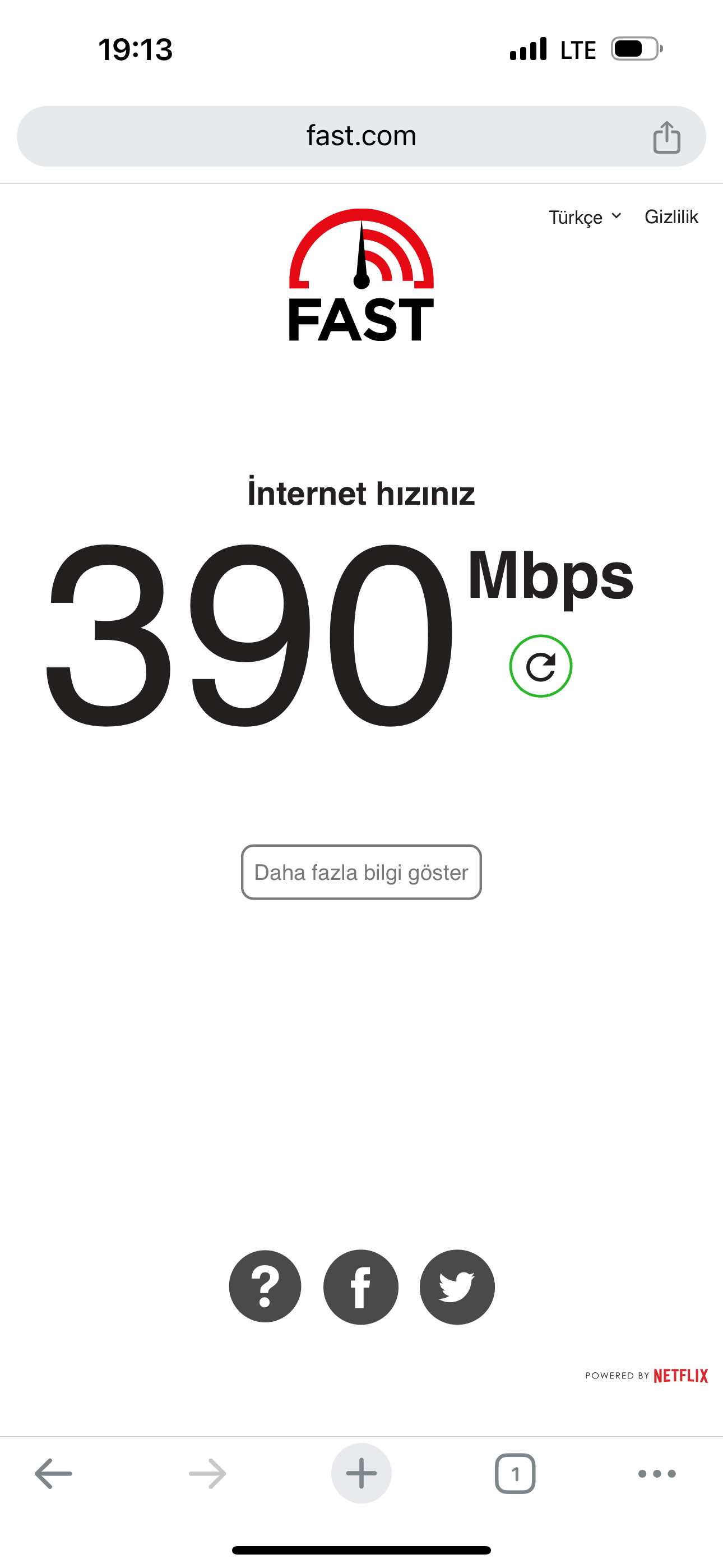Open the help question mark icon
This screenshot has height=1568, width=723.
tap(265, 1287)
